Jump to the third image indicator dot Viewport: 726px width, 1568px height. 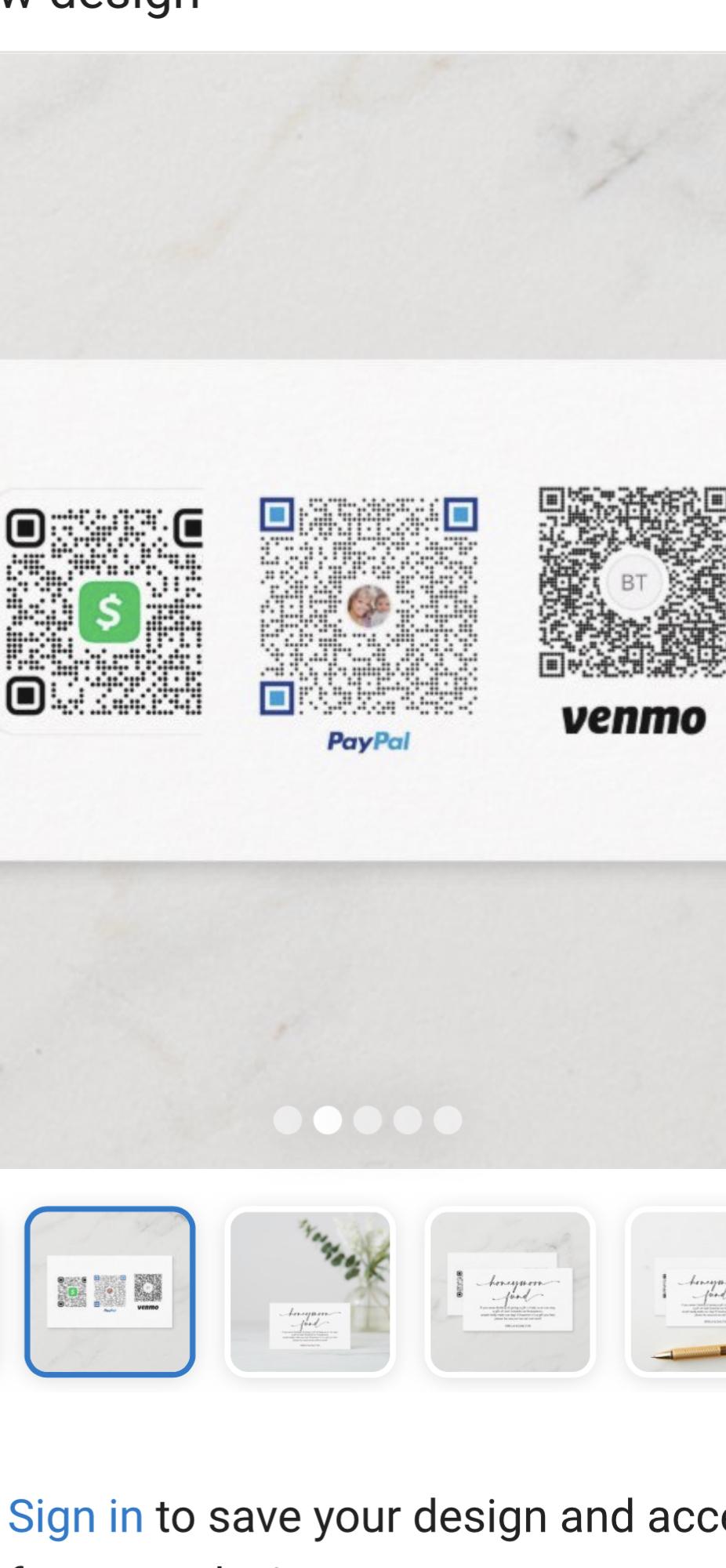[368, 1120]
